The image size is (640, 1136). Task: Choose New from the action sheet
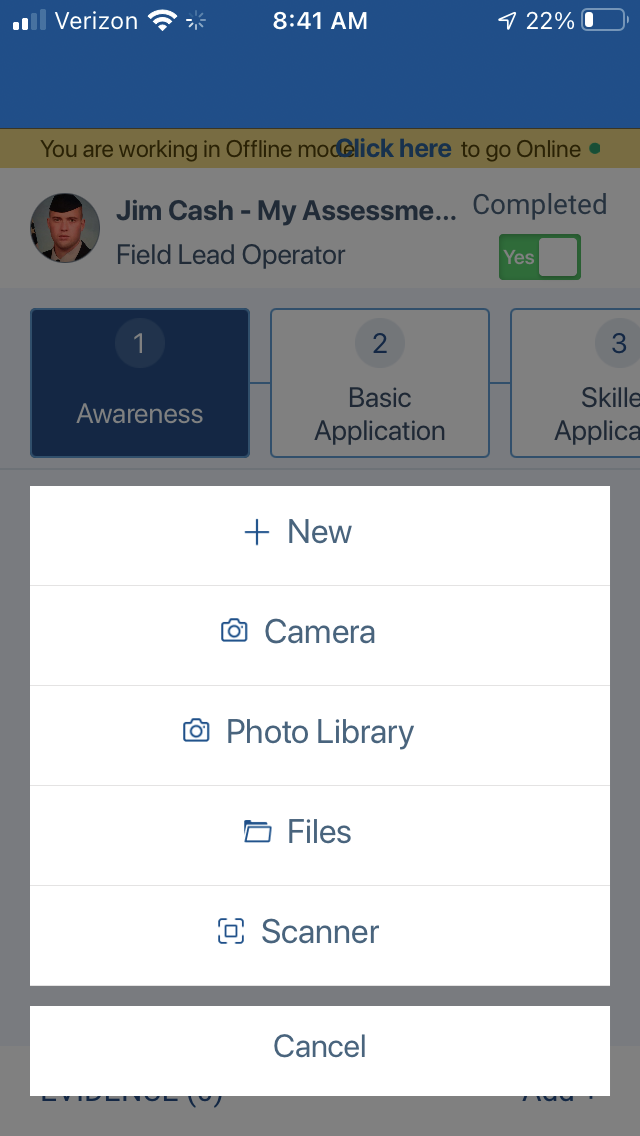click(x=320, y=535)
